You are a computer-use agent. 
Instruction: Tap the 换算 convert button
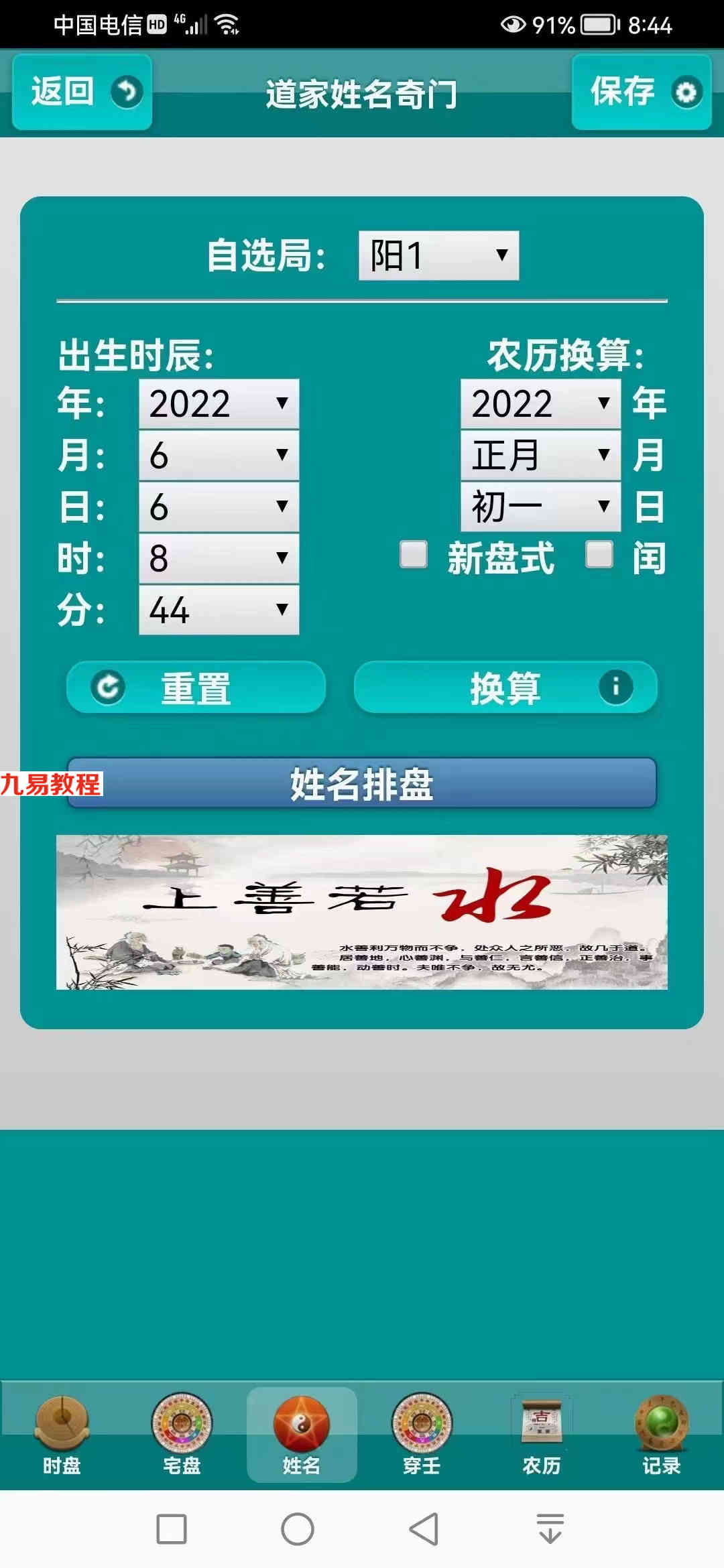pyautogui.click(x=505, y=688)
